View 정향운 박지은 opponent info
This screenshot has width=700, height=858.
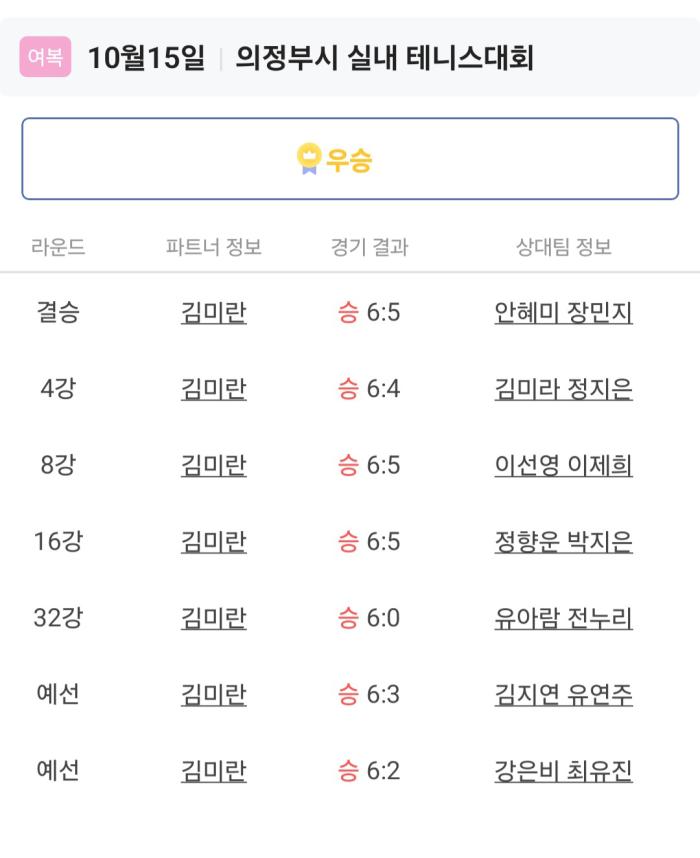[x=563, y=542]
